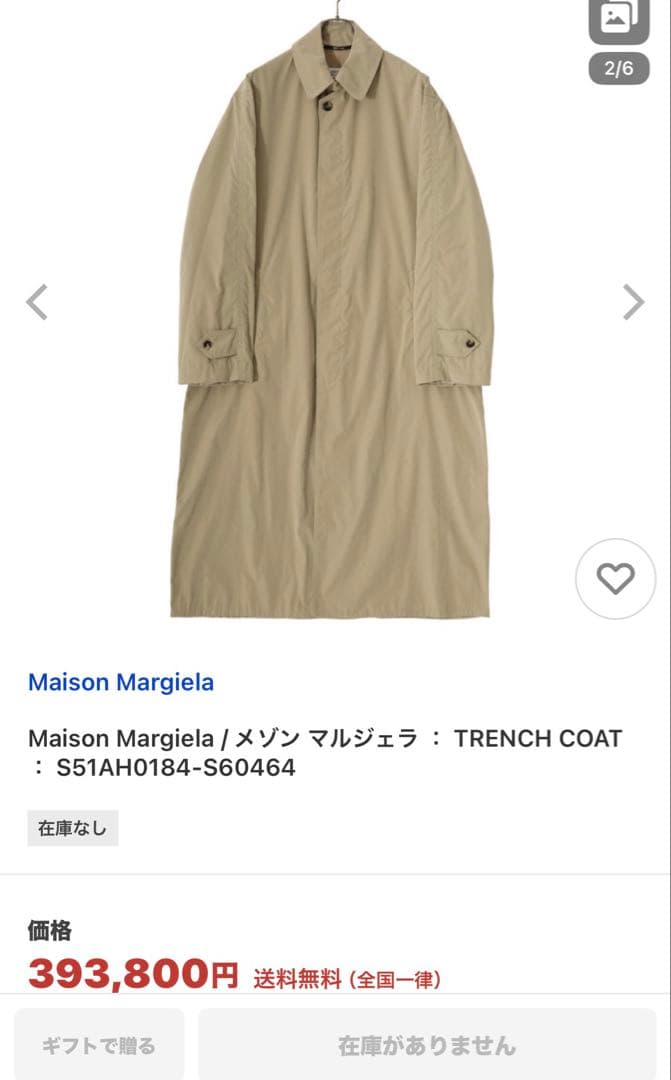Go to the previous product photo
671x1080 pixels.
tap(37, 302)
